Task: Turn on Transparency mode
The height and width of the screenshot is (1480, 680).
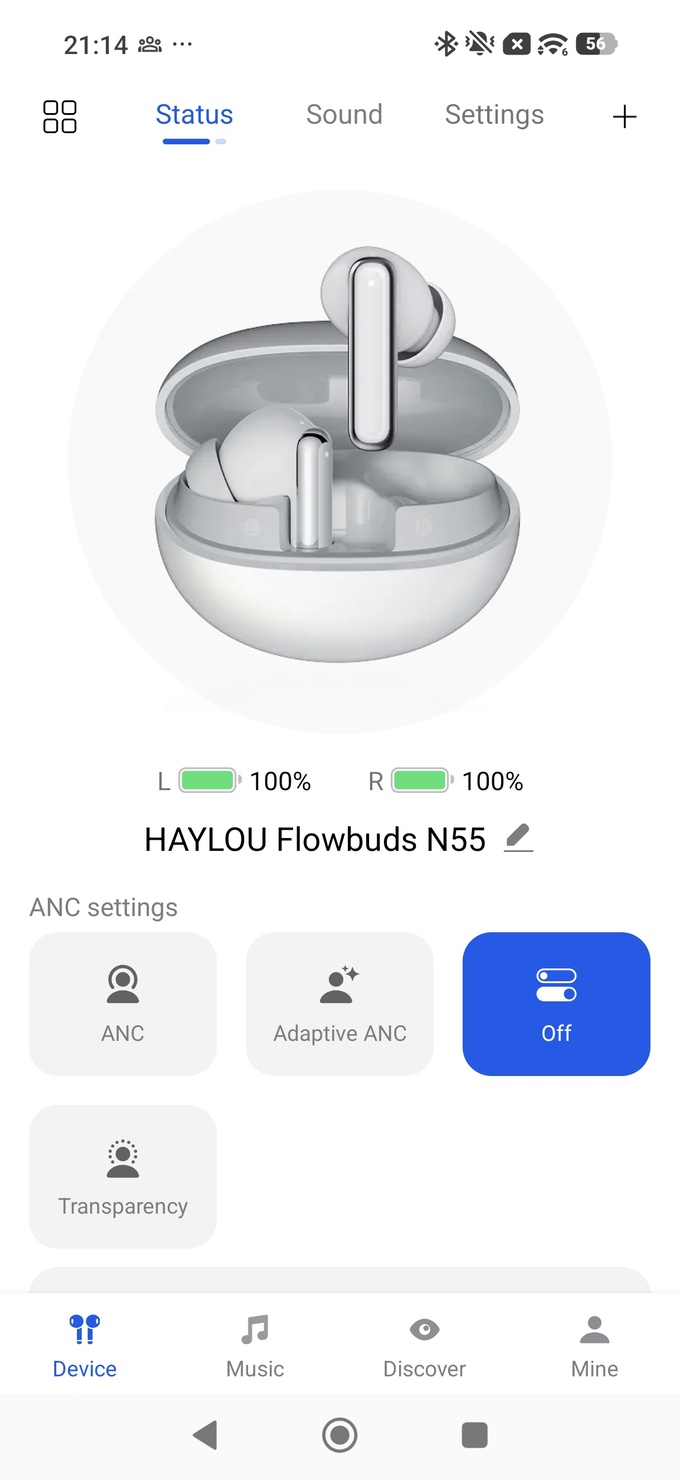Action: [x=123, y=1176]
